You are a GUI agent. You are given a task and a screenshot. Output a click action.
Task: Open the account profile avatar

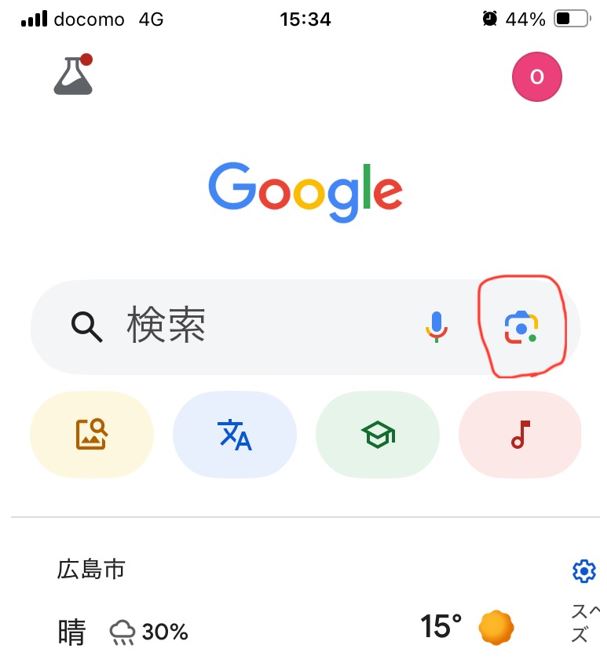(536, 77)
